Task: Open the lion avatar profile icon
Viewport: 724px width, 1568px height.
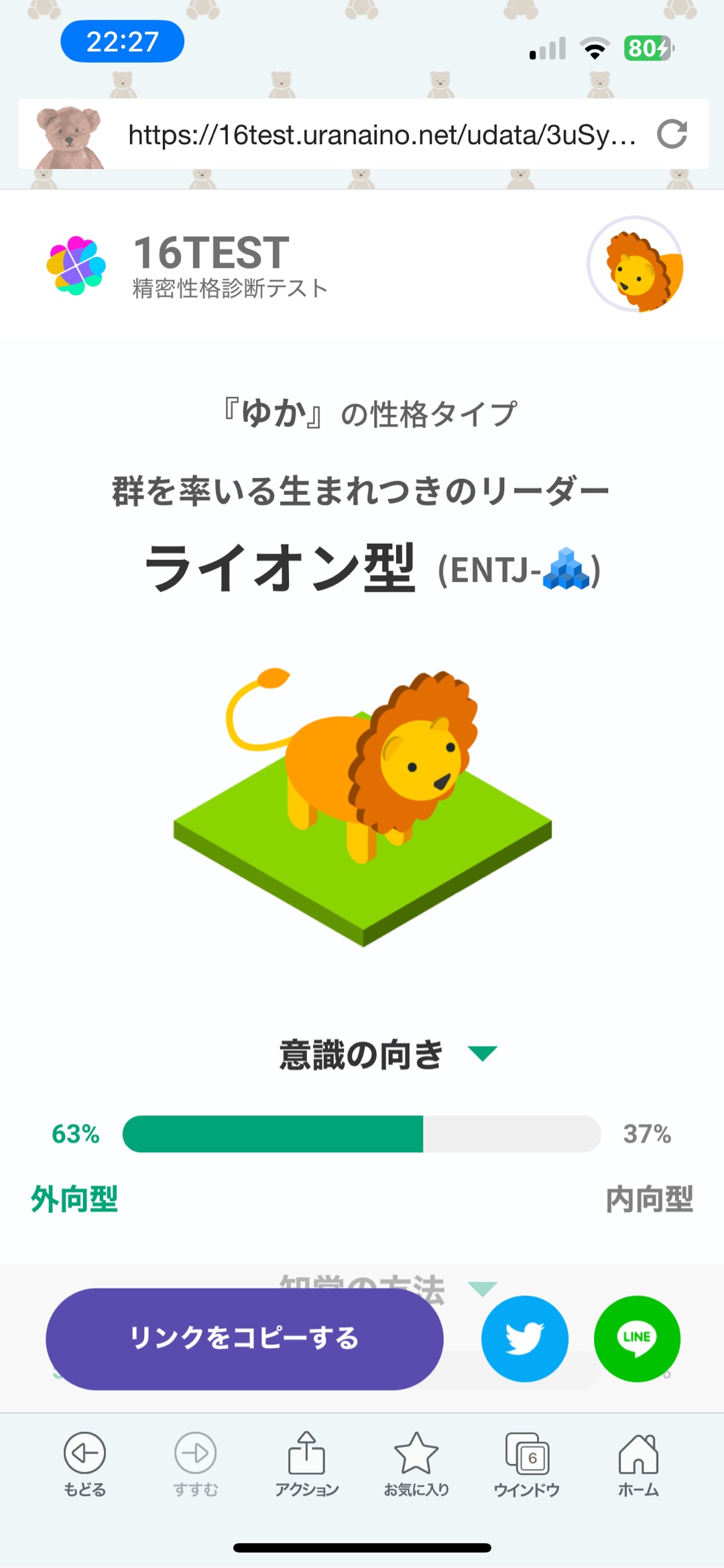Action: tap(636, 264)
